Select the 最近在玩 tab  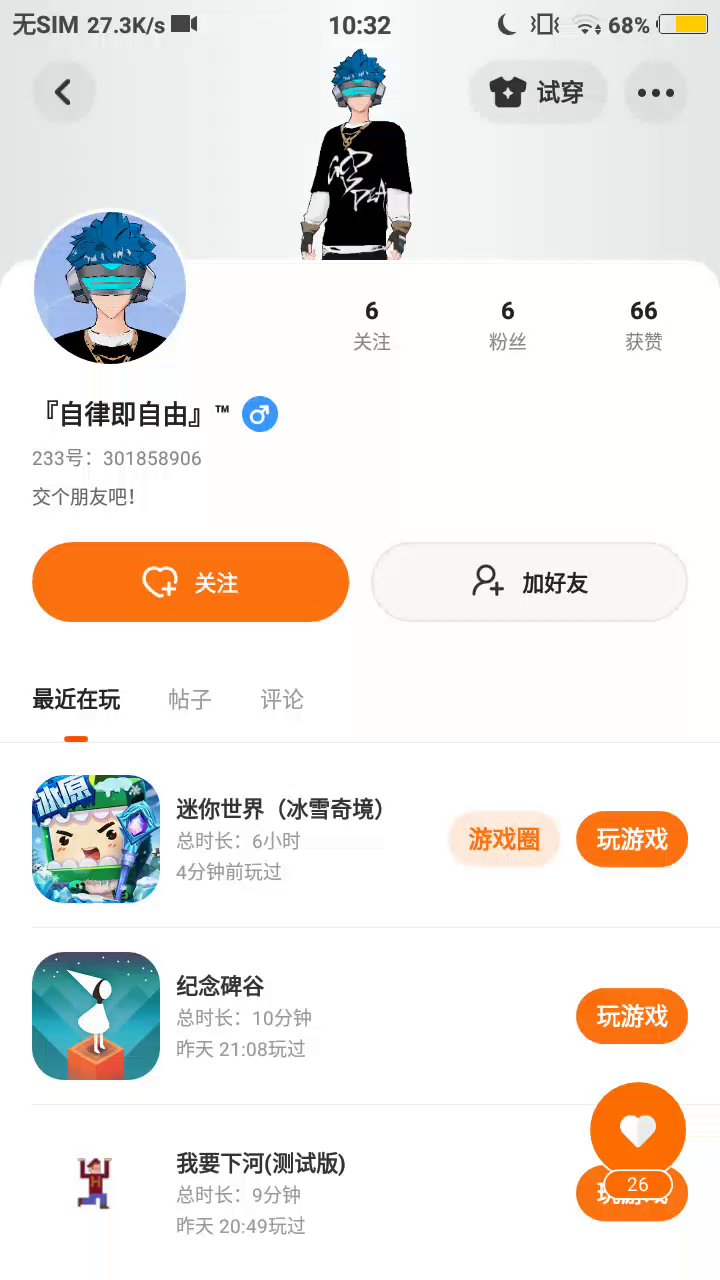[76, 700]
